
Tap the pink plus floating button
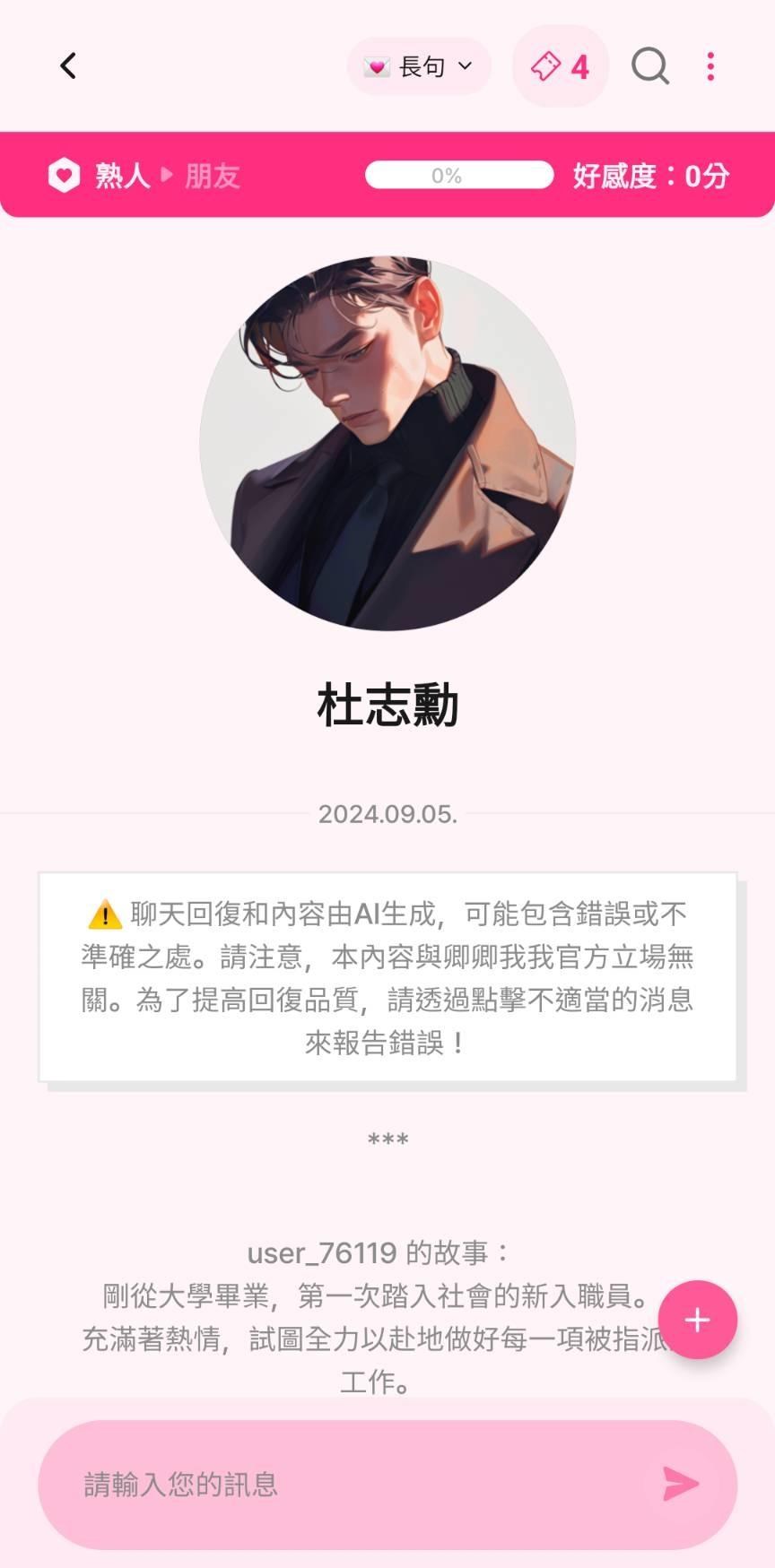[x=697, y=1320]
